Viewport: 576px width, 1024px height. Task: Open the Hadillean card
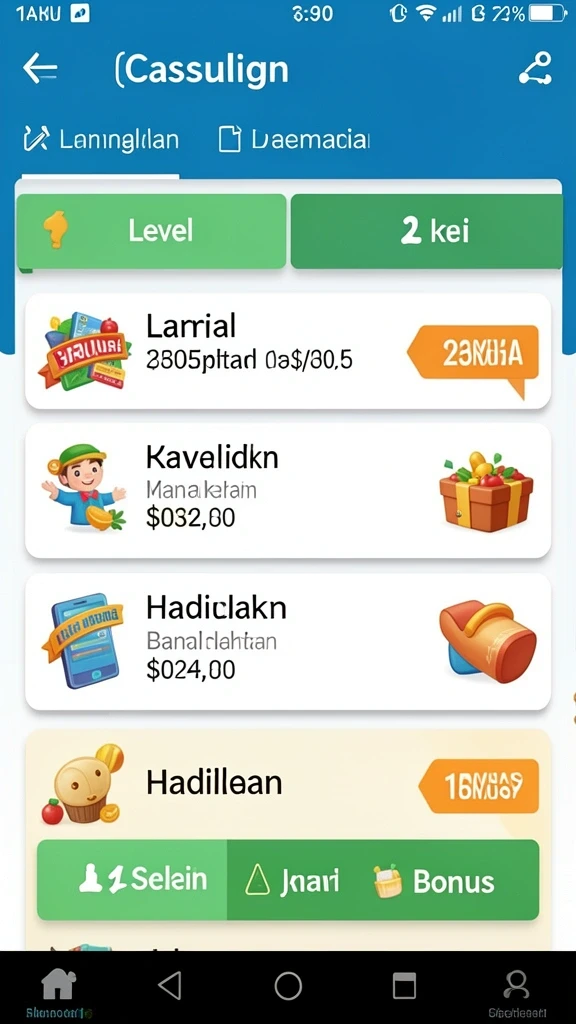(288, 783)
